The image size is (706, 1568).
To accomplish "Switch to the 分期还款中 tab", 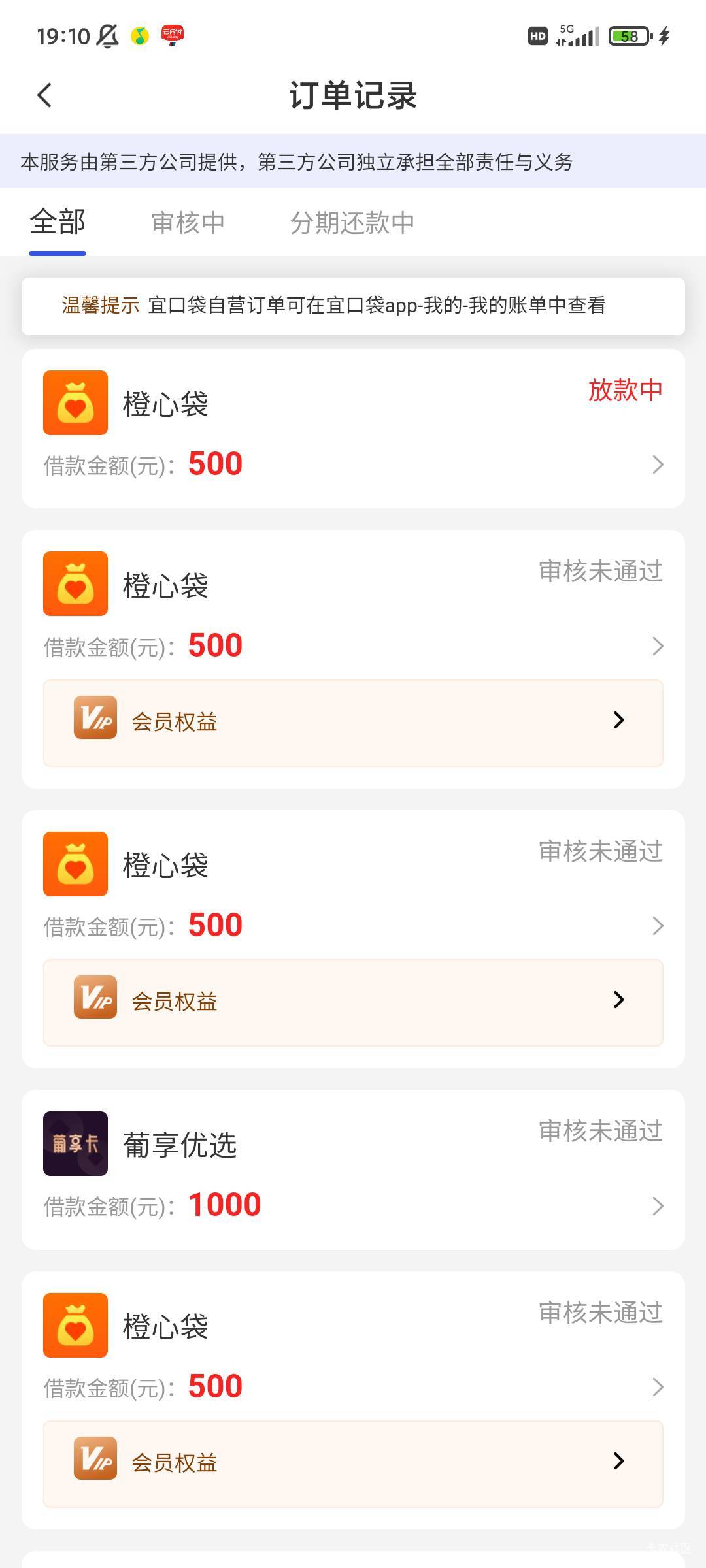I will tap(352, 222).
